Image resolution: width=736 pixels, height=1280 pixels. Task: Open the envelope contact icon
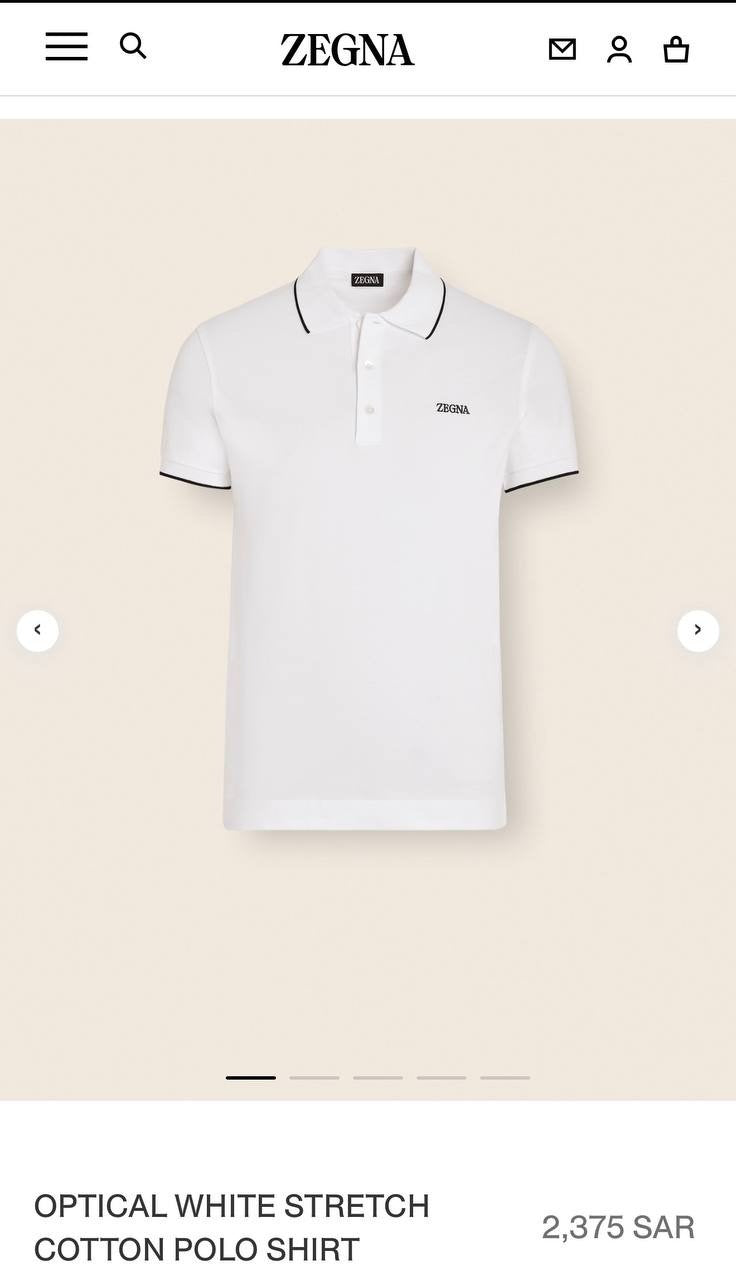[563, 49]
